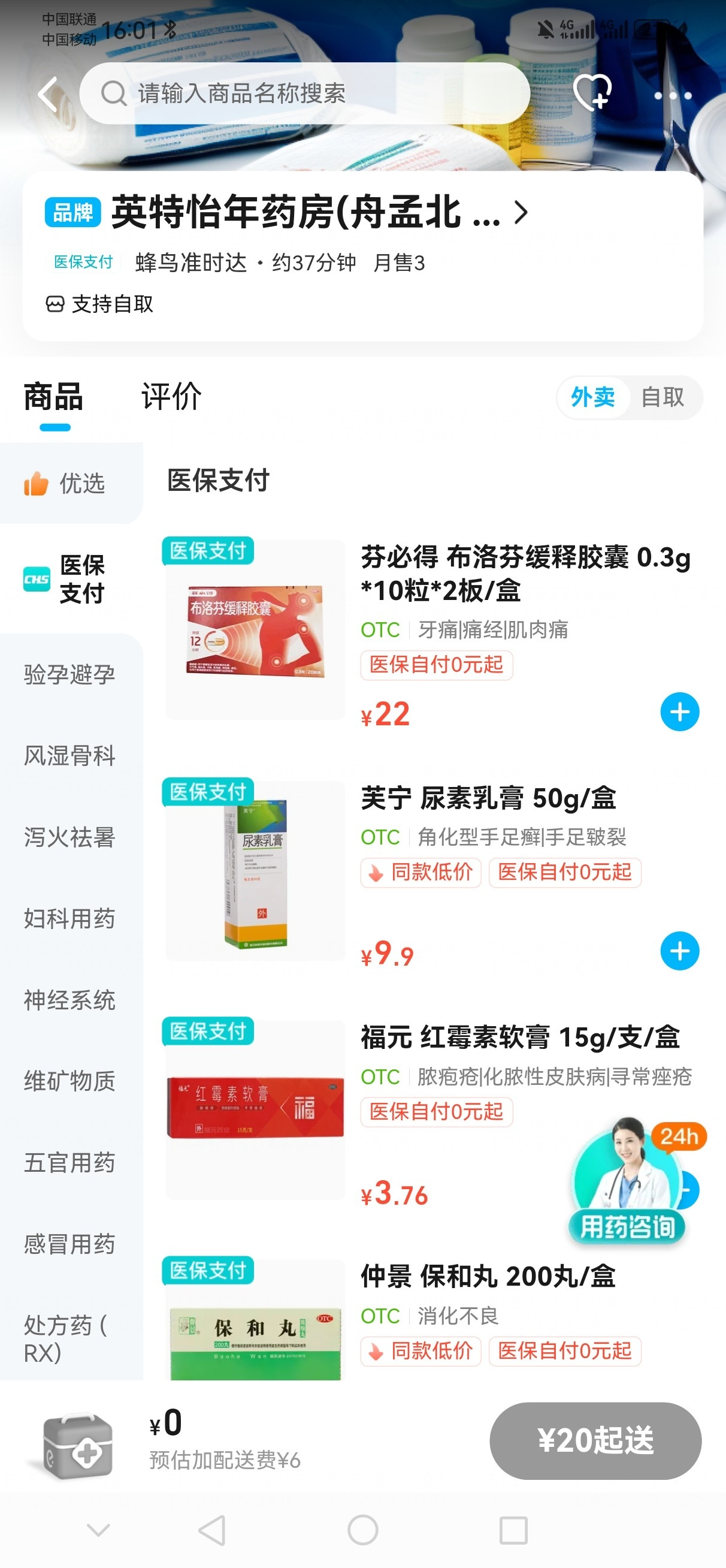726x1568 pixels.
Task: Add 芙宁 尿素乳膏 to cart
Action: (x=679, y=951)
